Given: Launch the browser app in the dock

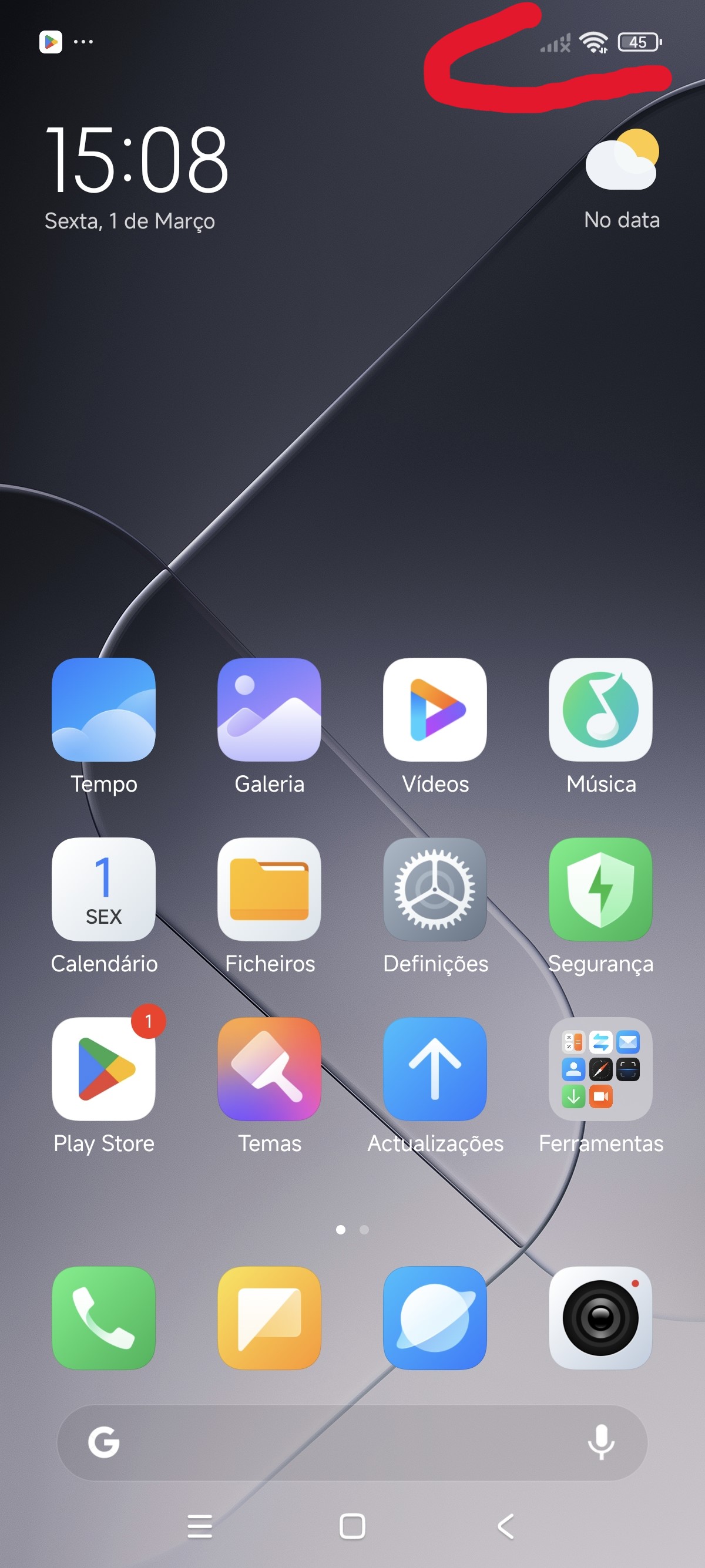Looking at the screenshot, I should pyautogui.click(x=435, y=1318).
